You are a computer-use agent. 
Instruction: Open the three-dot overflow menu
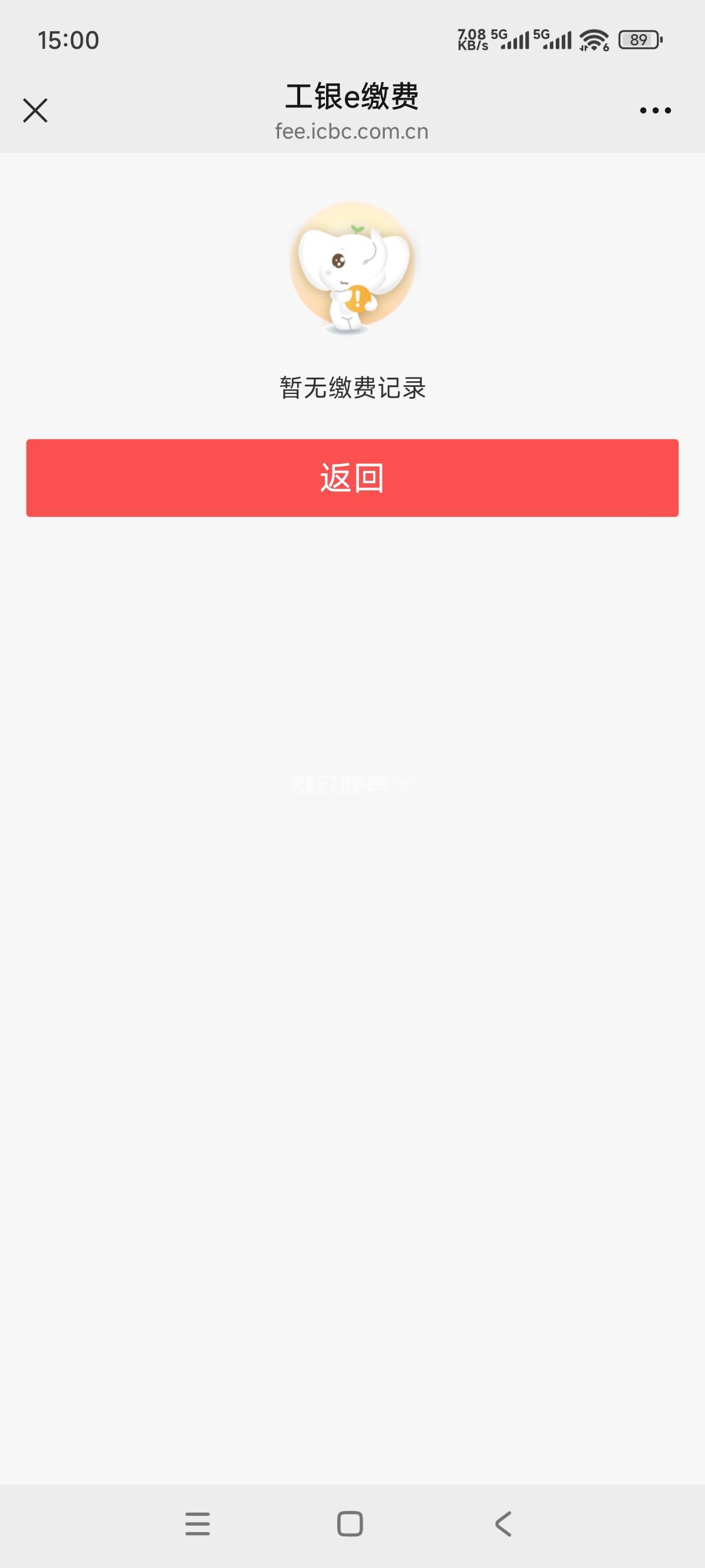[x=655, y=110]
